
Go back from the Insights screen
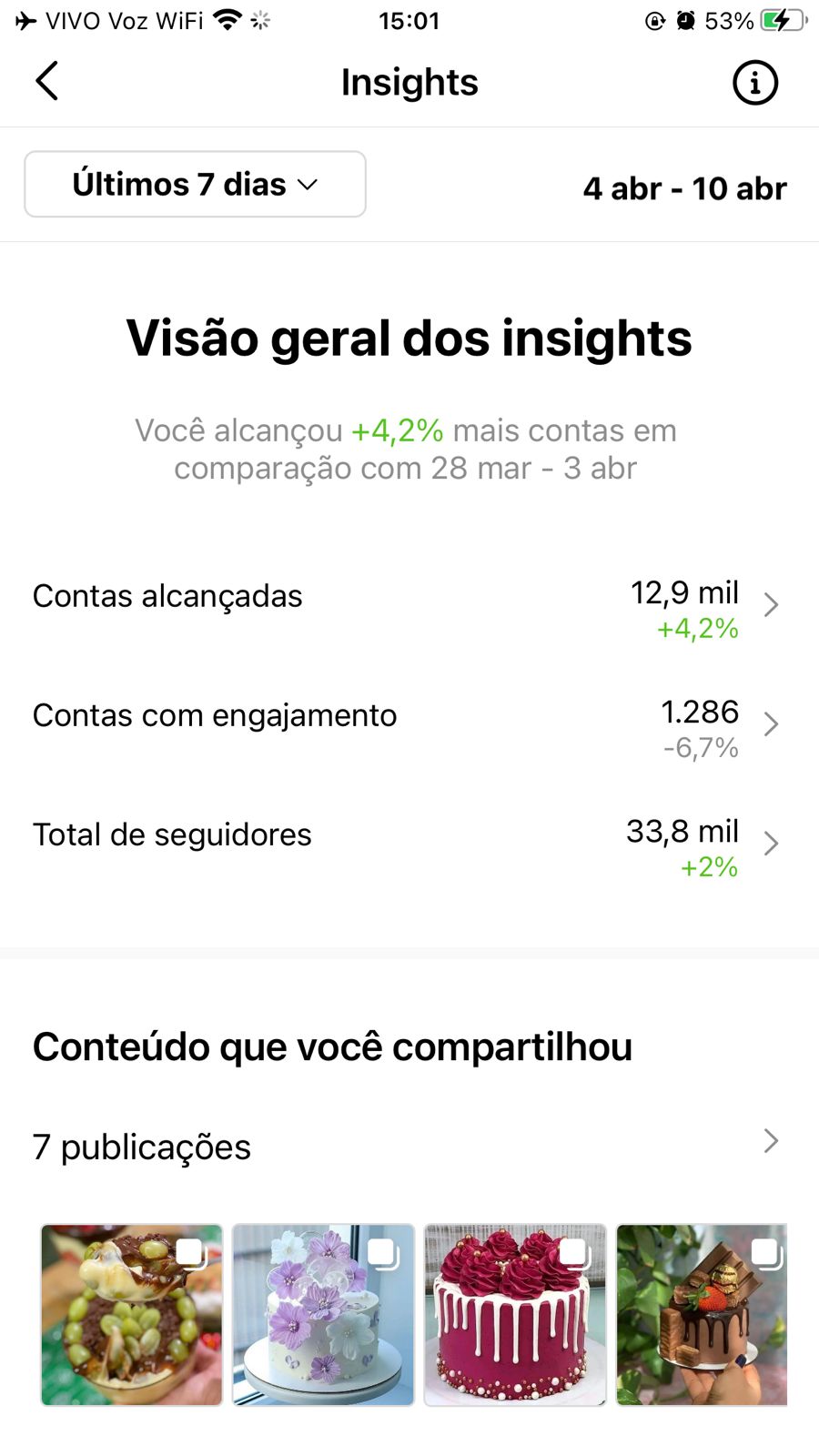pos(47,81)
